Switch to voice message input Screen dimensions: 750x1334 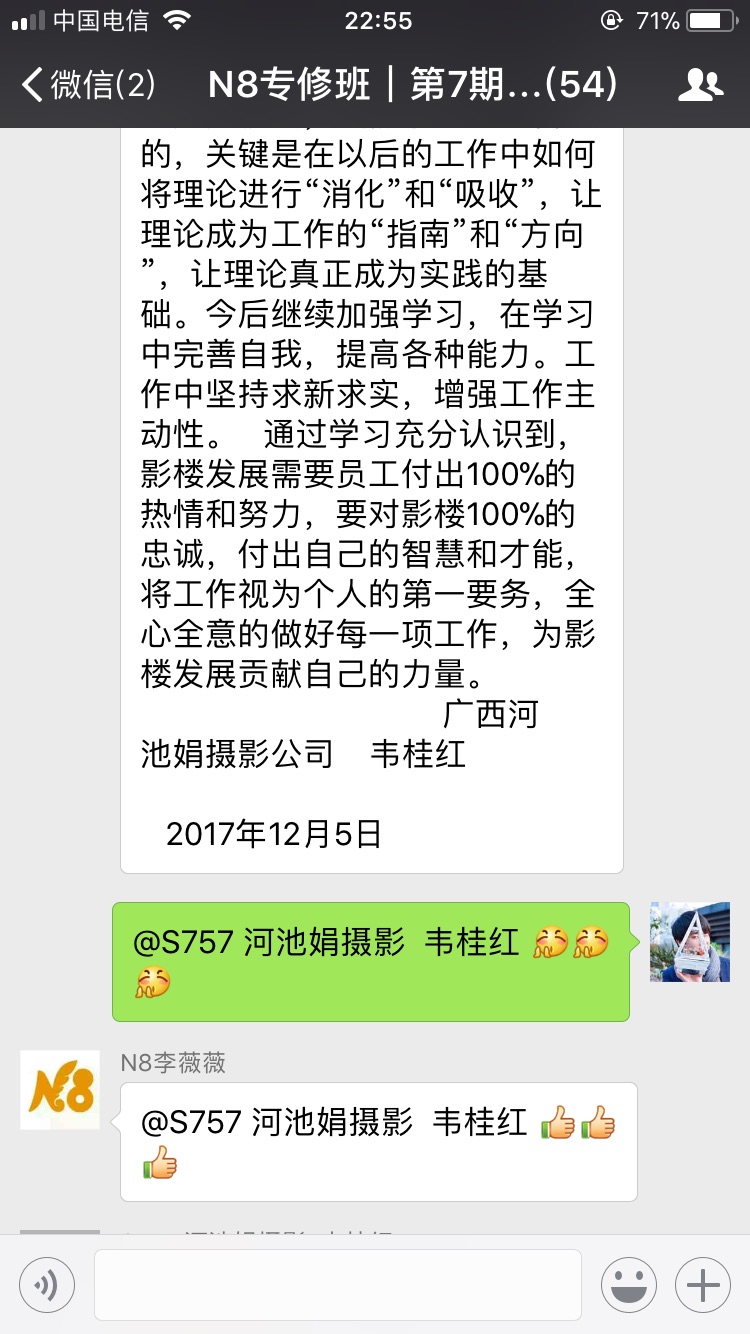47,1285
